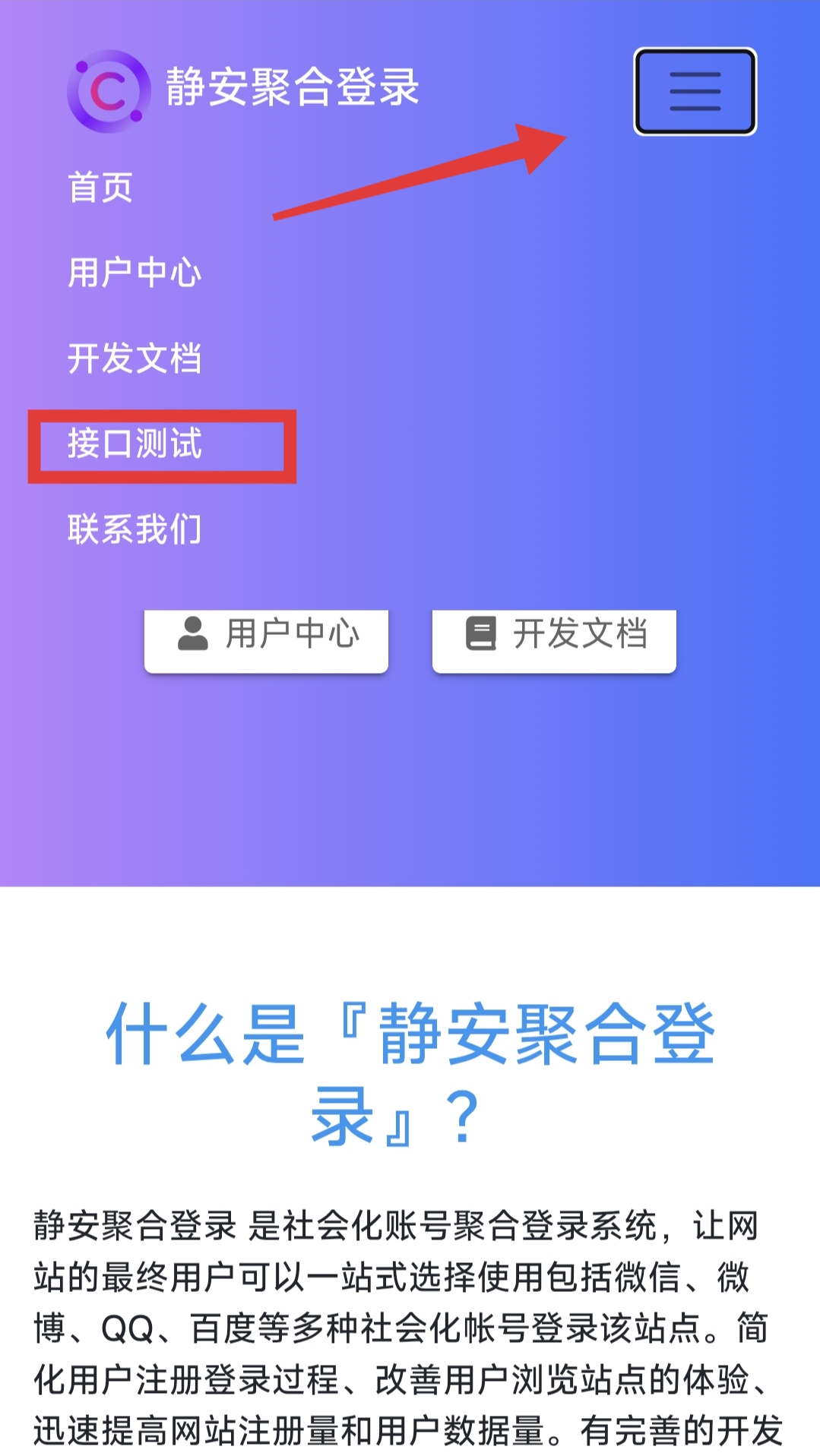Select 接口测试 menu item

click(135, 444)
